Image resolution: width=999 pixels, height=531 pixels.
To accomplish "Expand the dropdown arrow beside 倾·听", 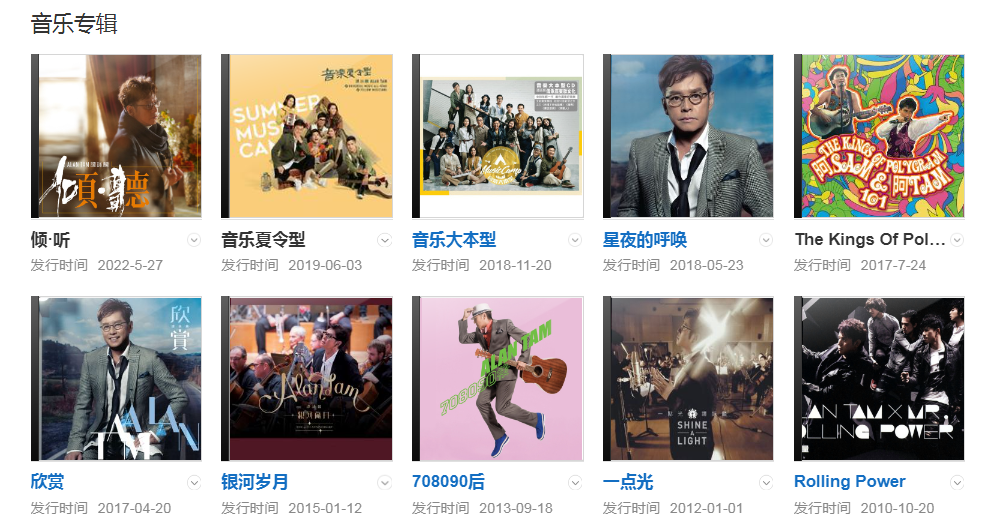I will point(194,240).
